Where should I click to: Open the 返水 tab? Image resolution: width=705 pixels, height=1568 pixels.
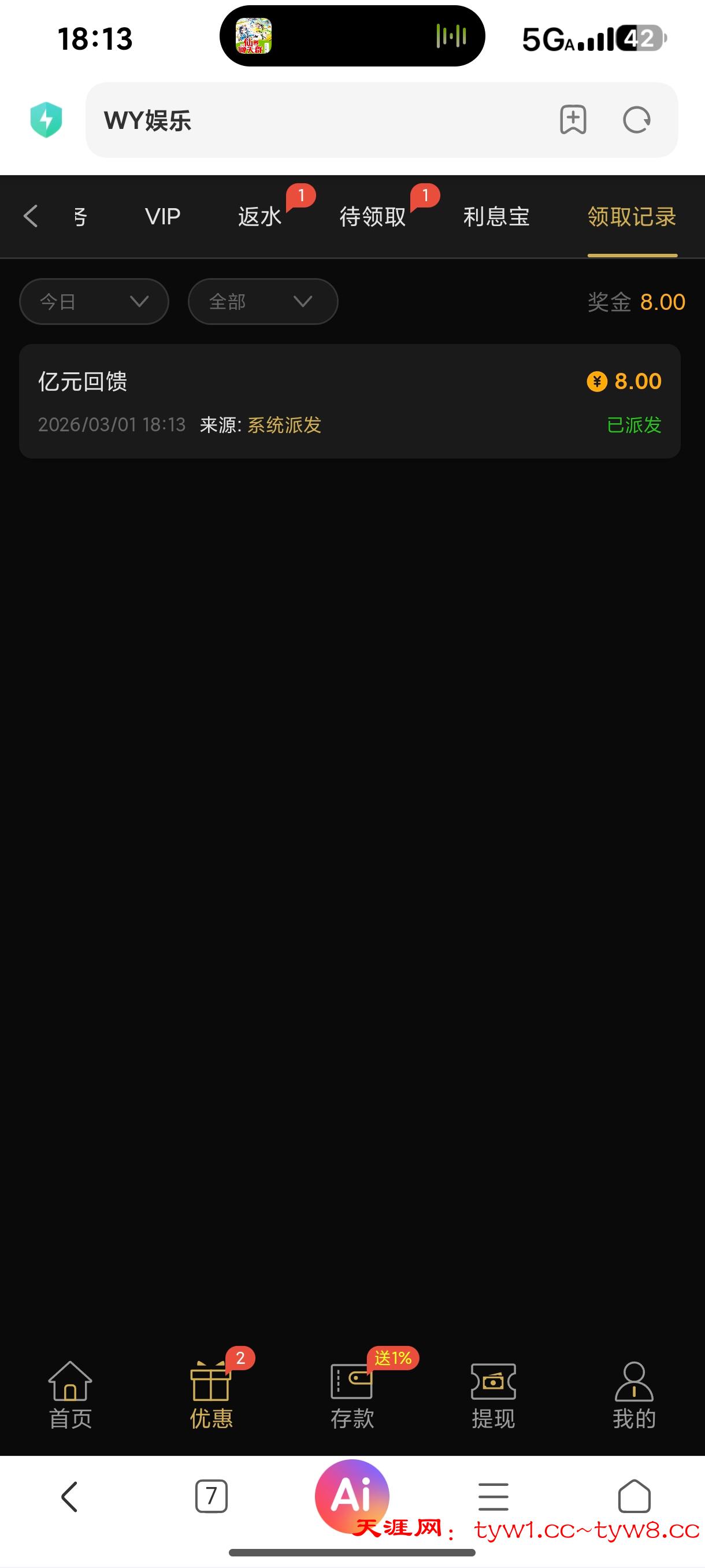259,217
